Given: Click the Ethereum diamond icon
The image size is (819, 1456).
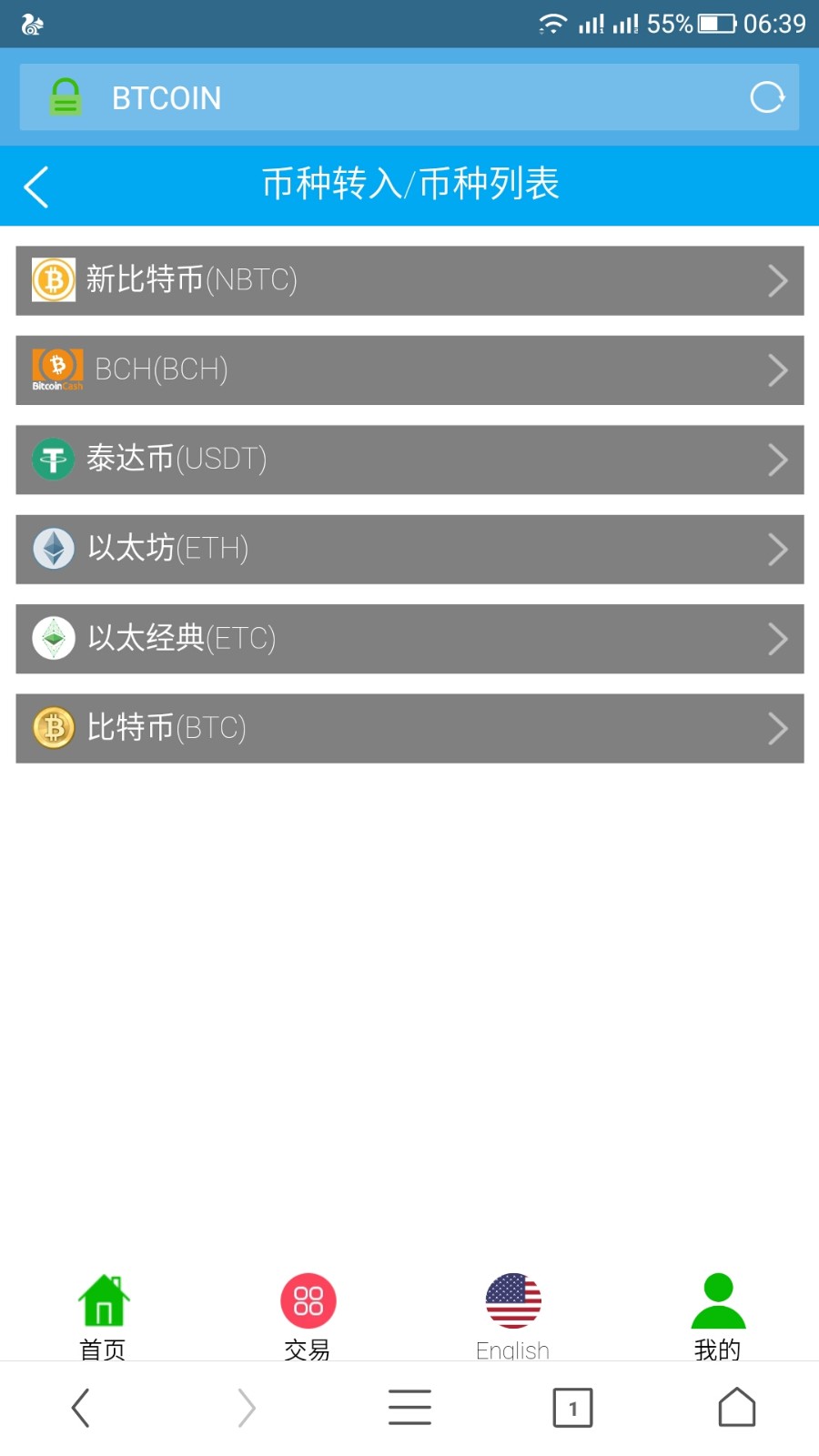Looking at the screenshot, I should tap(55, 549).
